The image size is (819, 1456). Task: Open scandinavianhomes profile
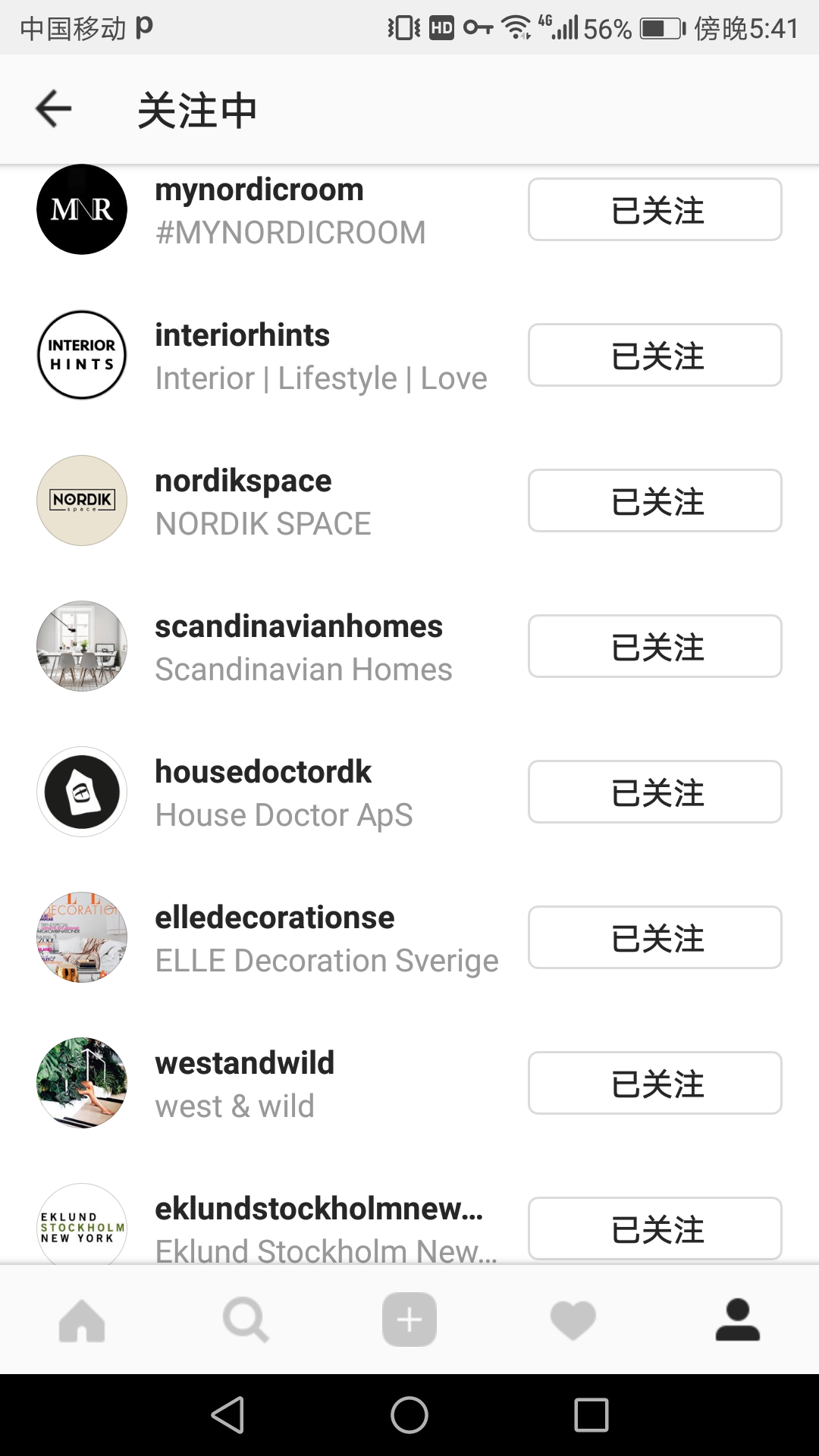pos(299,626)
